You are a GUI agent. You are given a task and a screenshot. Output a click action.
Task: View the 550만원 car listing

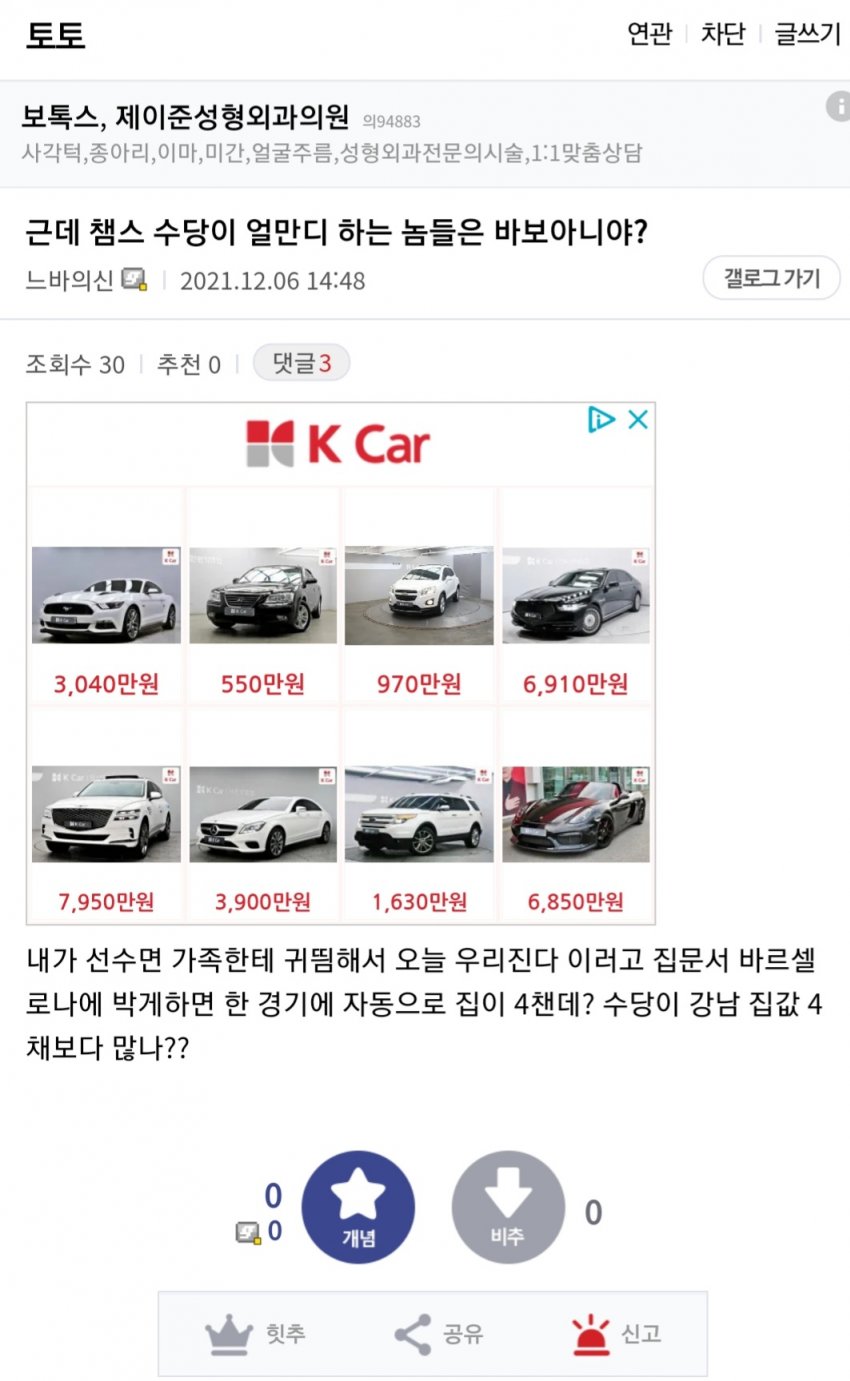pos(263,610)
